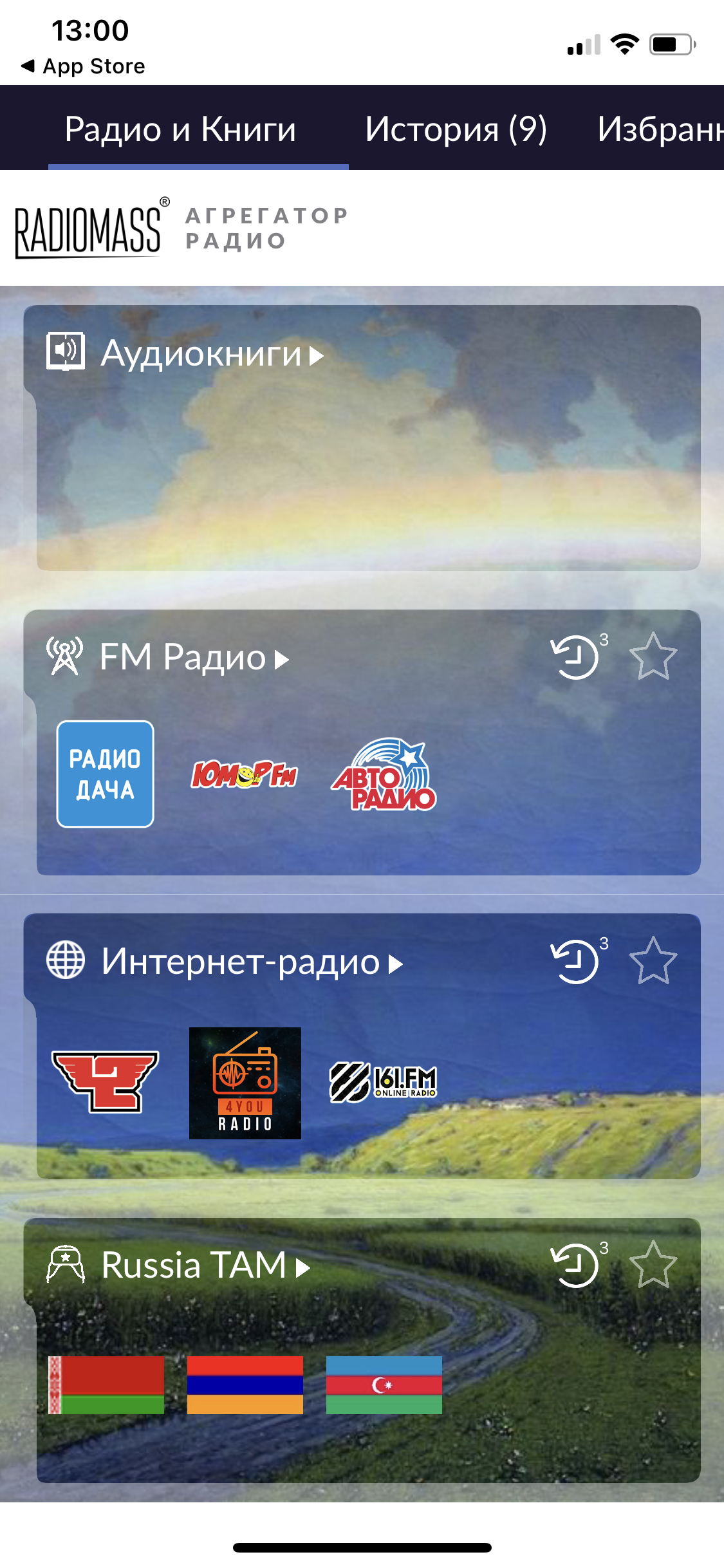Show Russia TAM listening history
This screenshot has height=1568, width=724.
[576, 1265]
